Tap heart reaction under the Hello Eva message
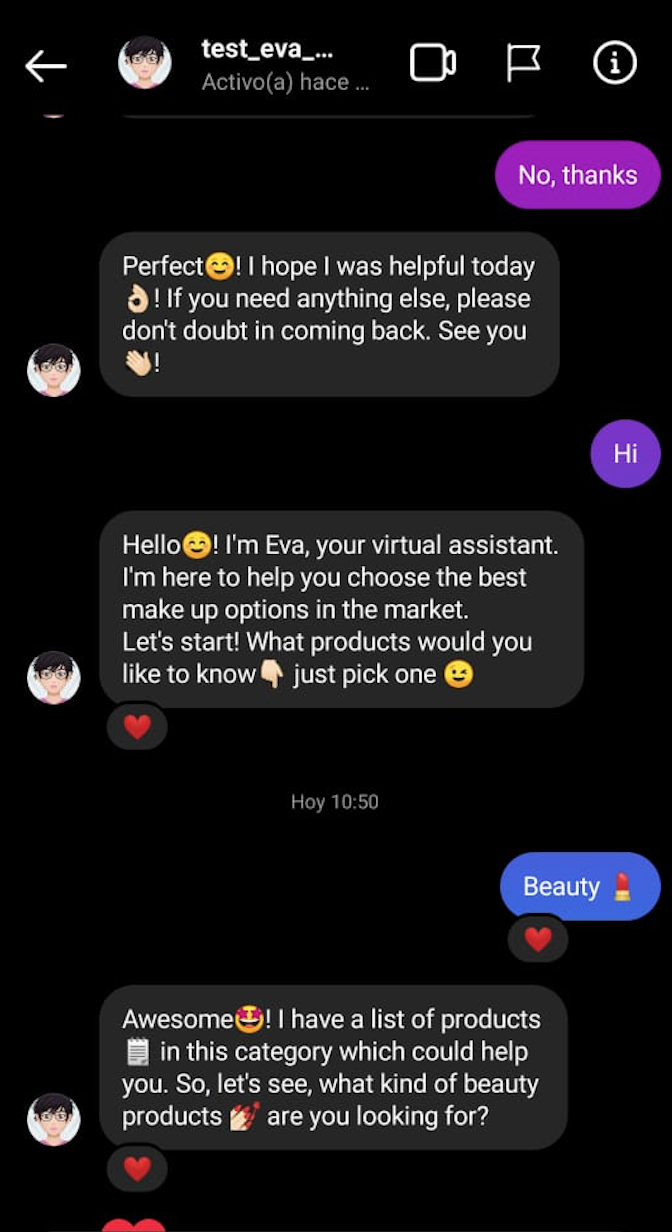This screenshot has width=672, height=1232. tap(137, 727)
